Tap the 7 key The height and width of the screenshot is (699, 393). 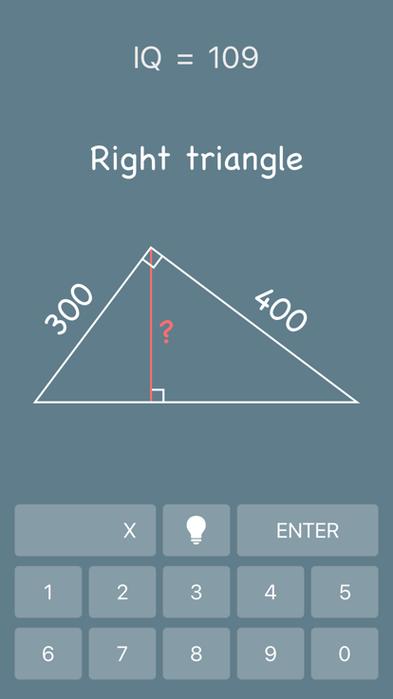tap(122, 654)
